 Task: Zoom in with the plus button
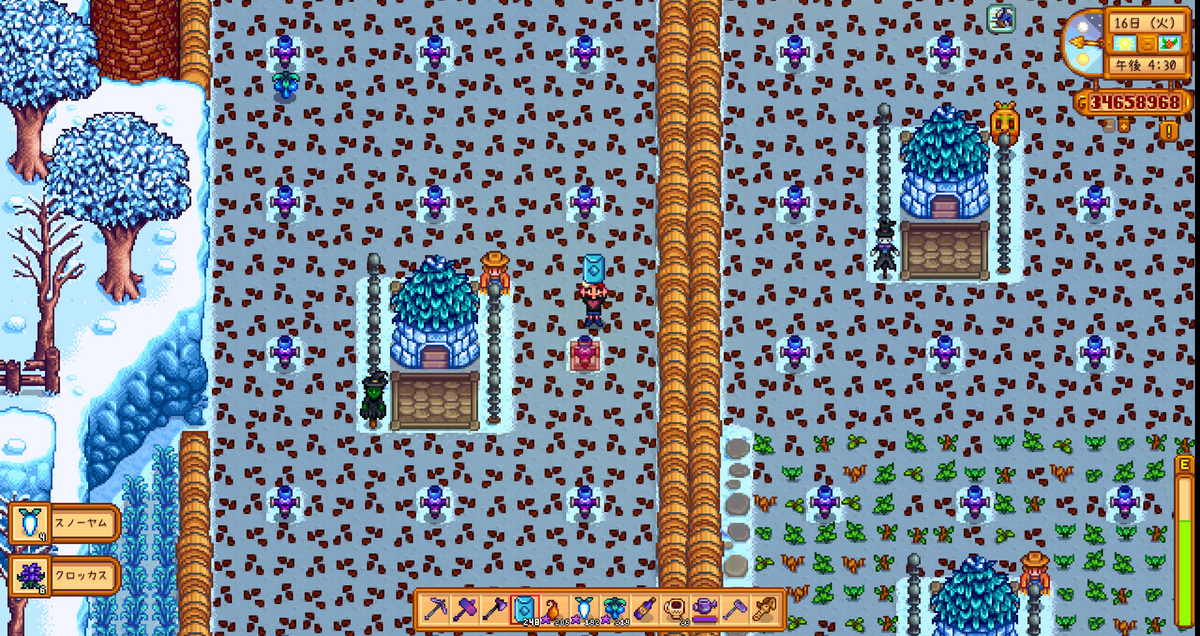coord(1124,126)
